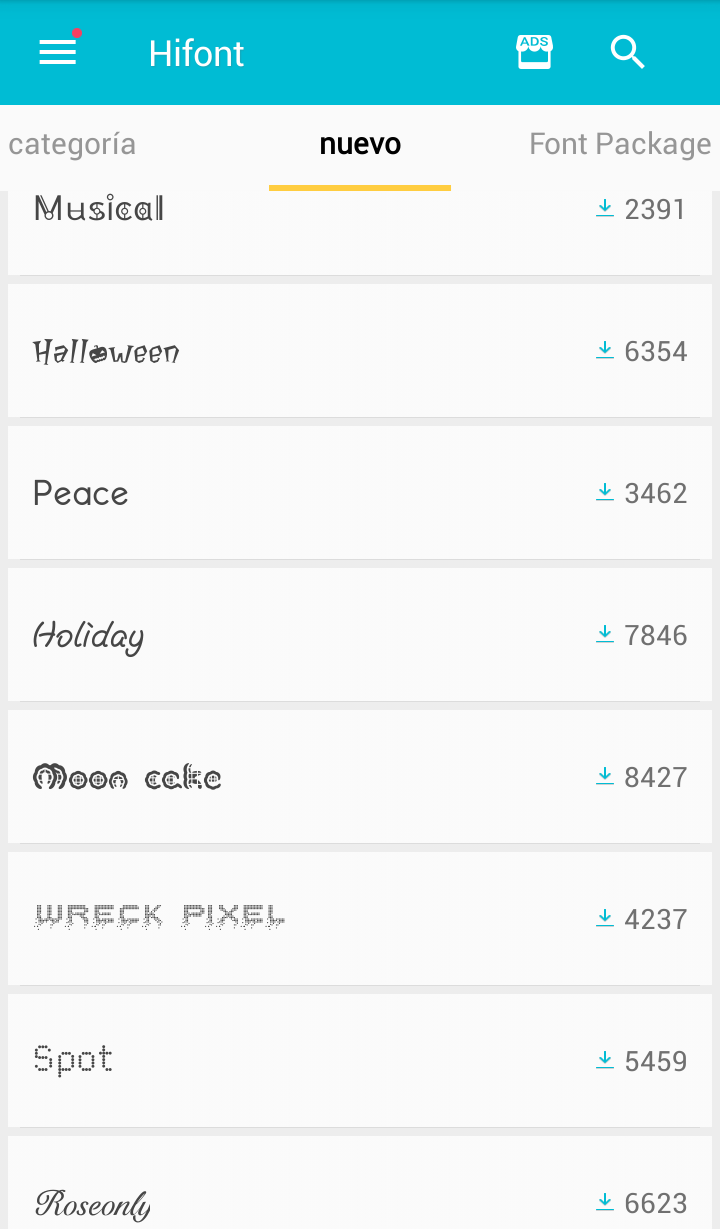Open the Musical font
This screenshot has width=720, height=1229.
coord(100,210)
